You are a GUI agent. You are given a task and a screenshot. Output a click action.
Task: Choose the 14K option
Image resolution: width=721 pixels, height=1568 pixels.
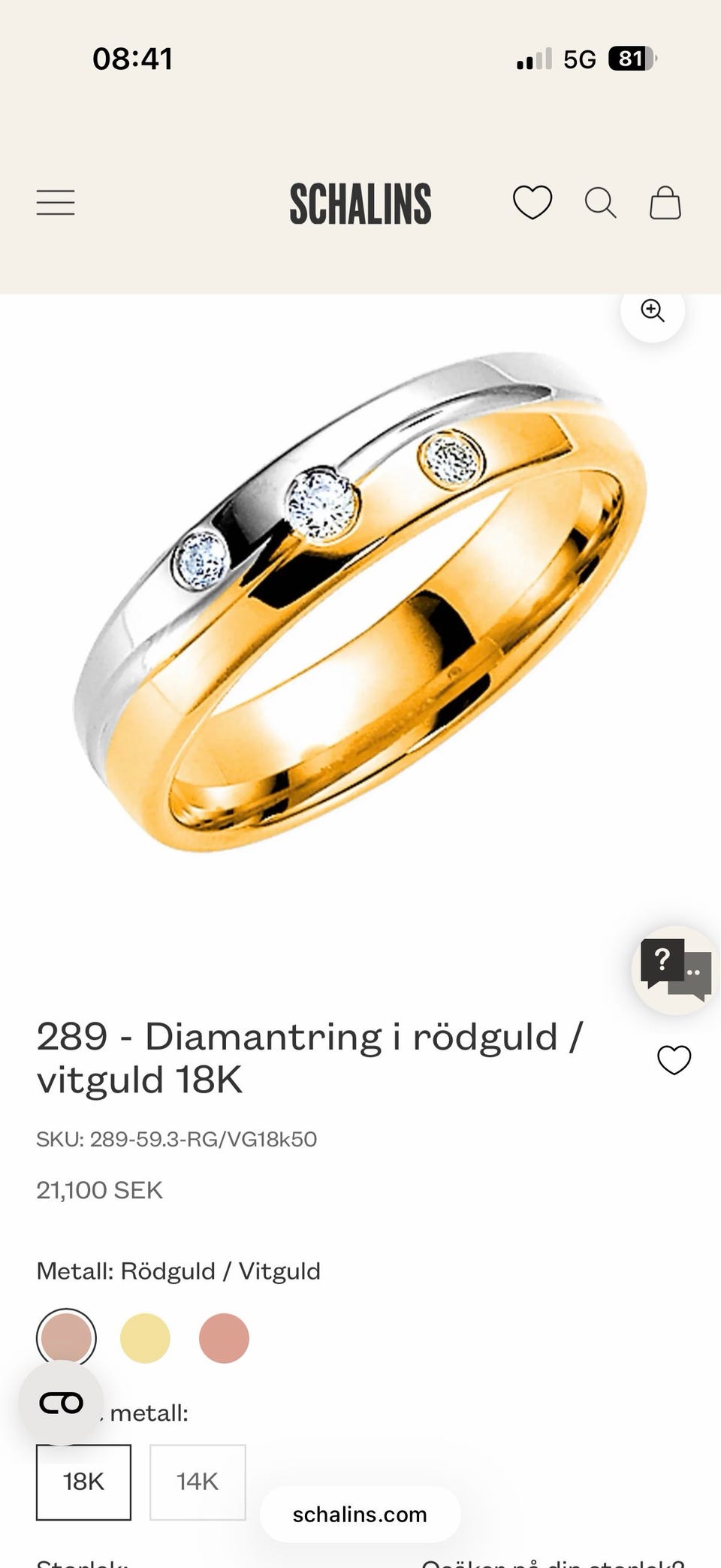click(198, 1482)
